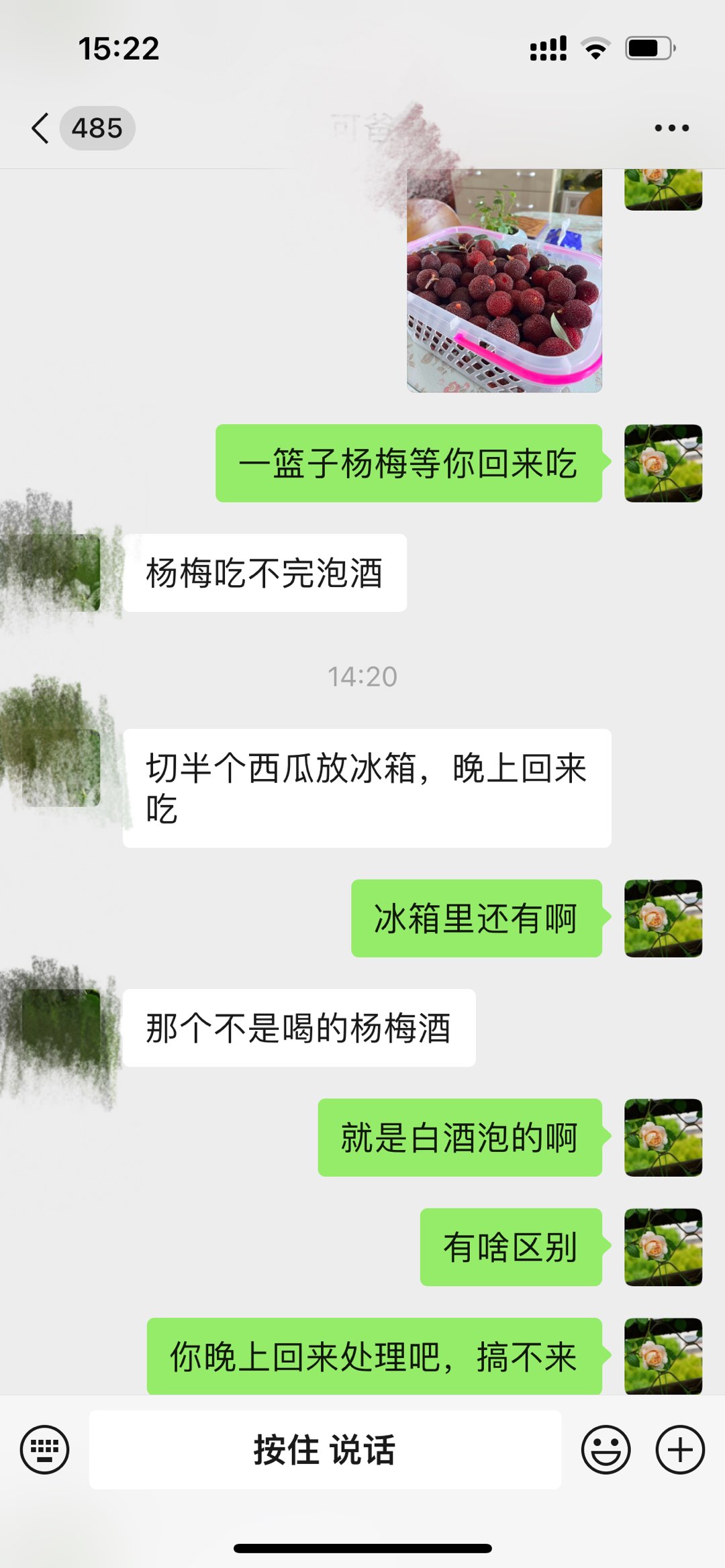
Task: Open the emoji sticker panel
Action: [x=606, y=1449]
